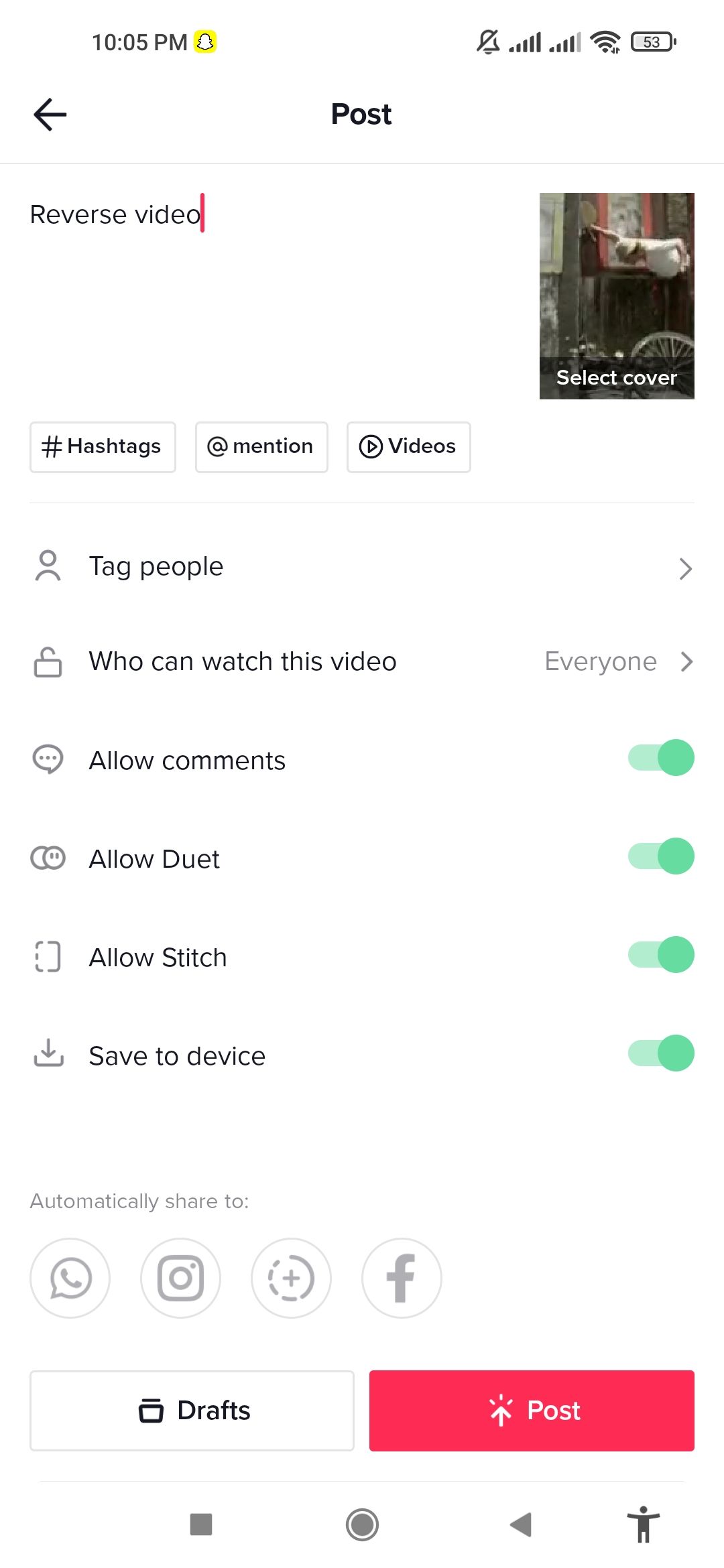Tap the Videos chip
This screenshot has height=1568, width=724.
click(408, 447)
